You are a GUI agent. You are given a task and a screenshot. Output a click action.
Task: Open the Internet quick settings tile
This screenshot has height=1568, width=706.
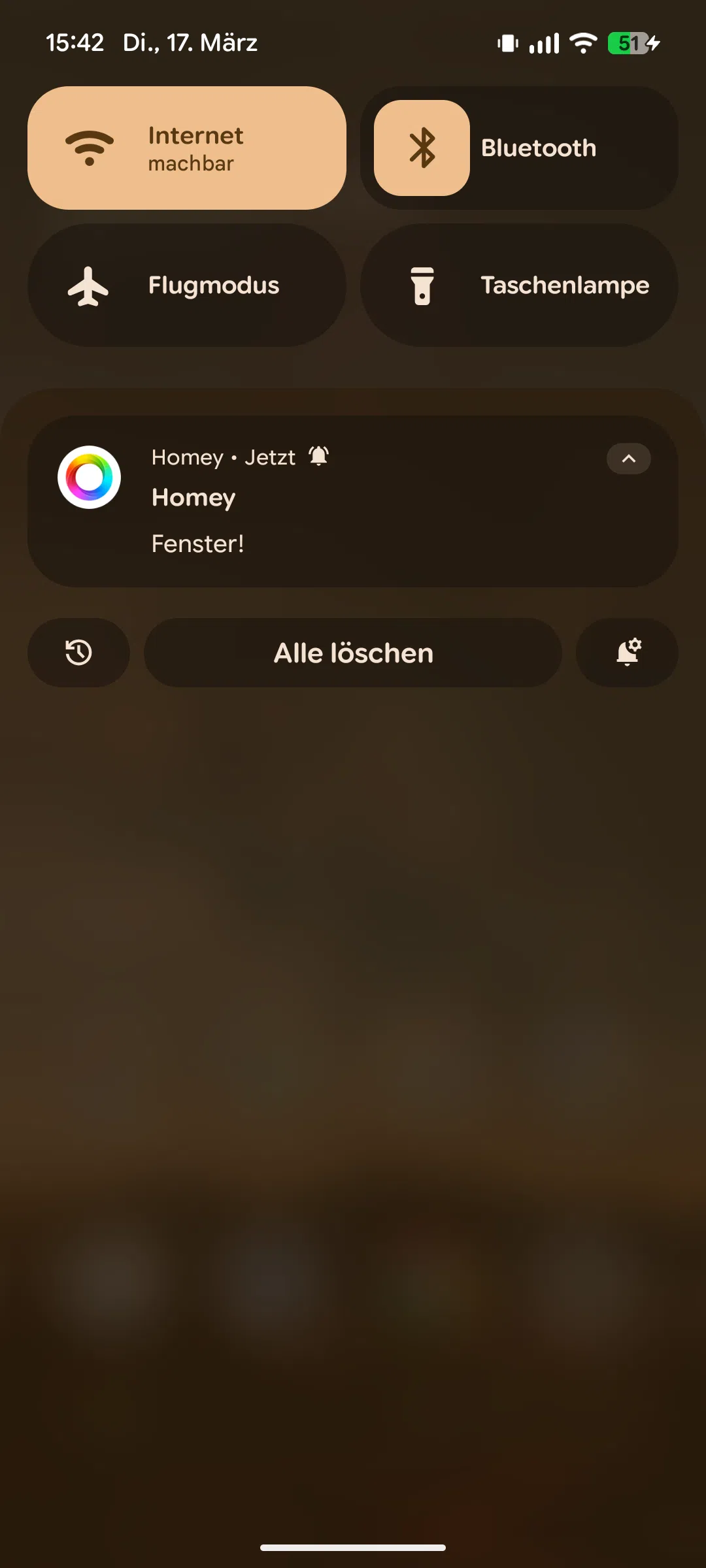click(186, 148)
